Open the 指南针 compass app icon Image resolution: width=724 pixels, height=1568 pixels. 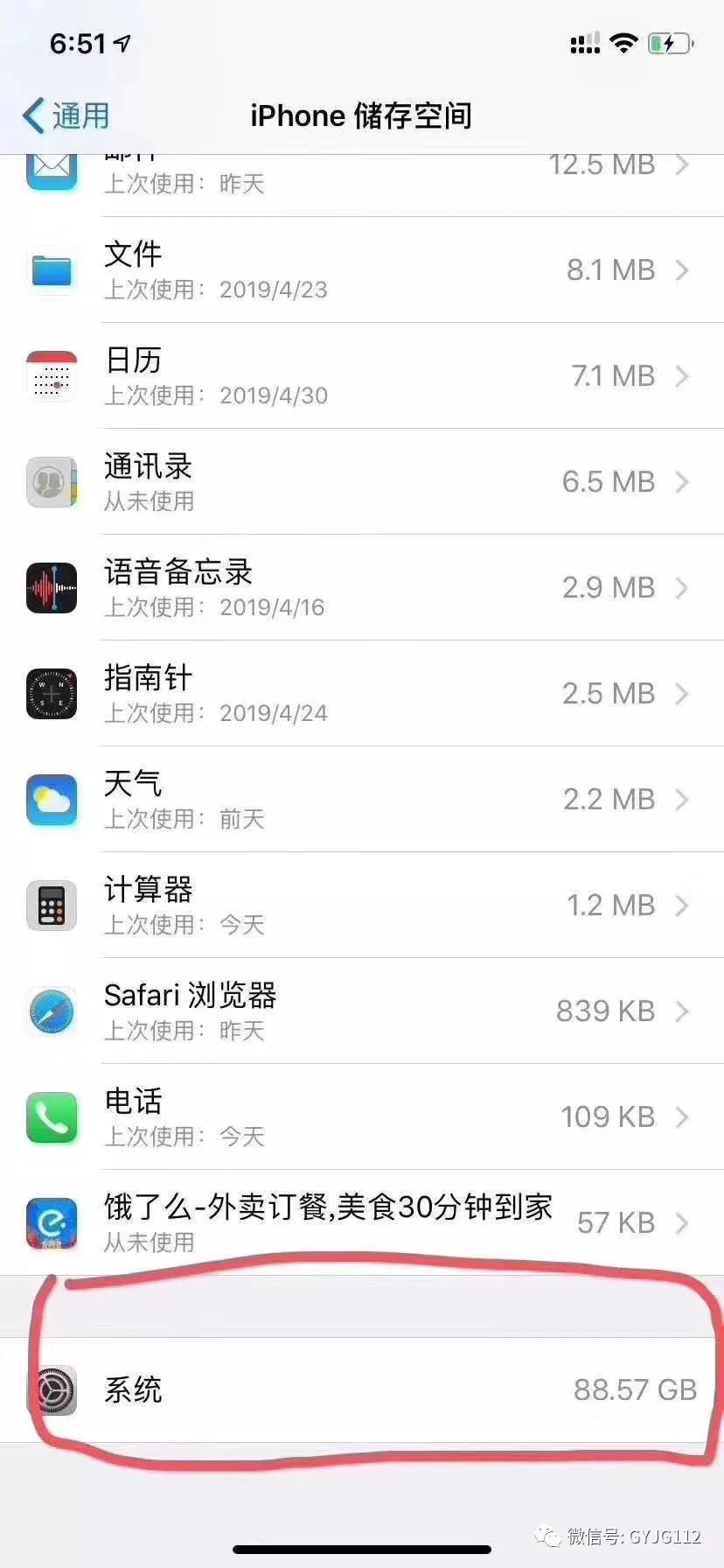click(x=52, y=694)
